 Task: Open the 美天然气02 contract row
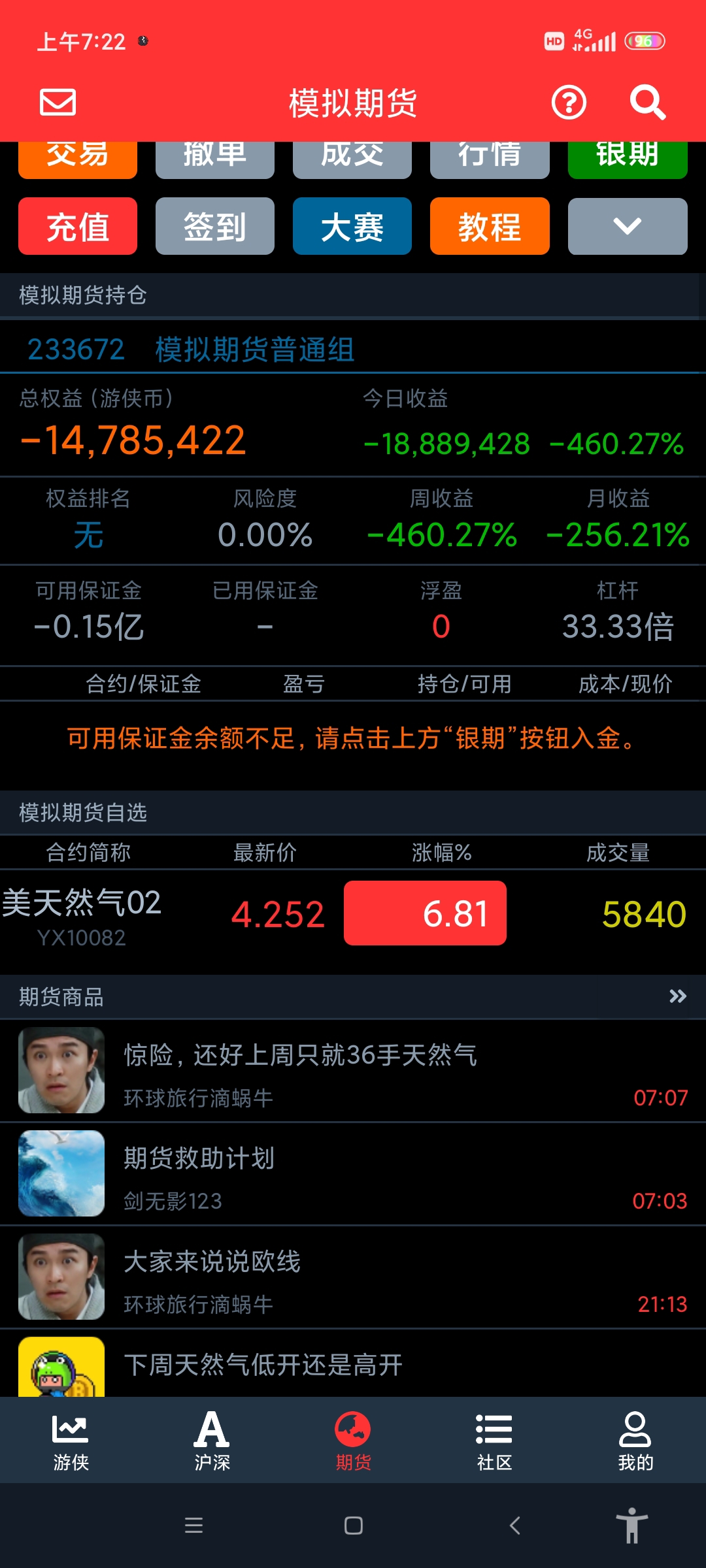pyautogui.click(x=353, y=915)
